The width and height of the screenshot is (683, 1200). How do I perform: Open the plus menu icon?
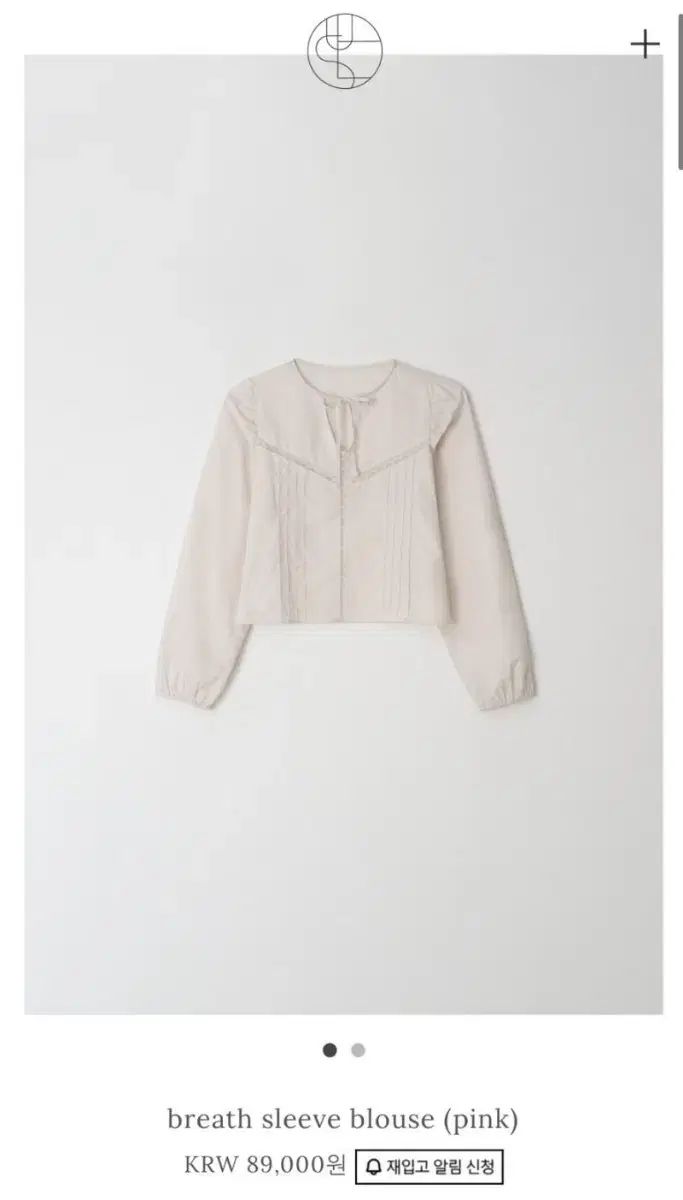click(x=645, y=45)
